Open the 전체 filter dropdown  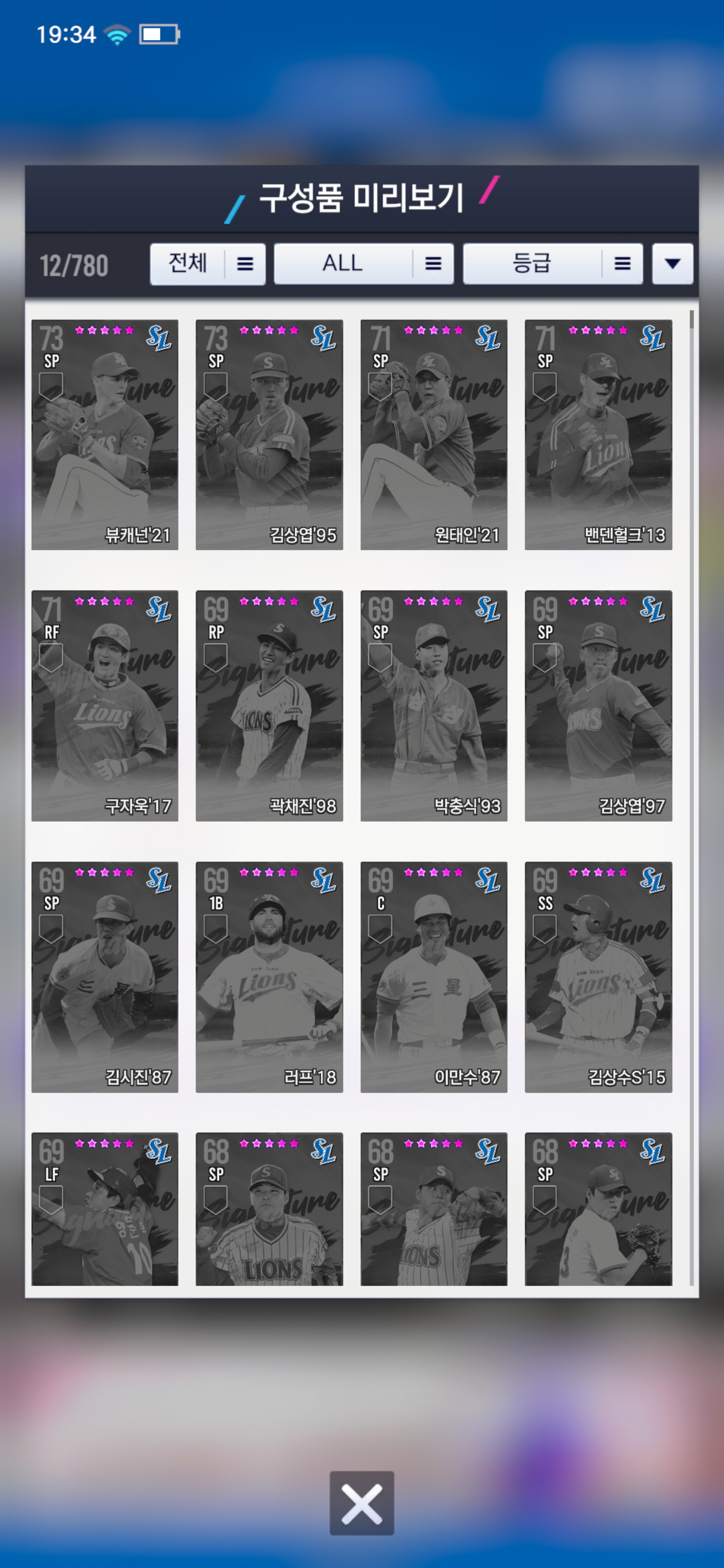[207, 264]
